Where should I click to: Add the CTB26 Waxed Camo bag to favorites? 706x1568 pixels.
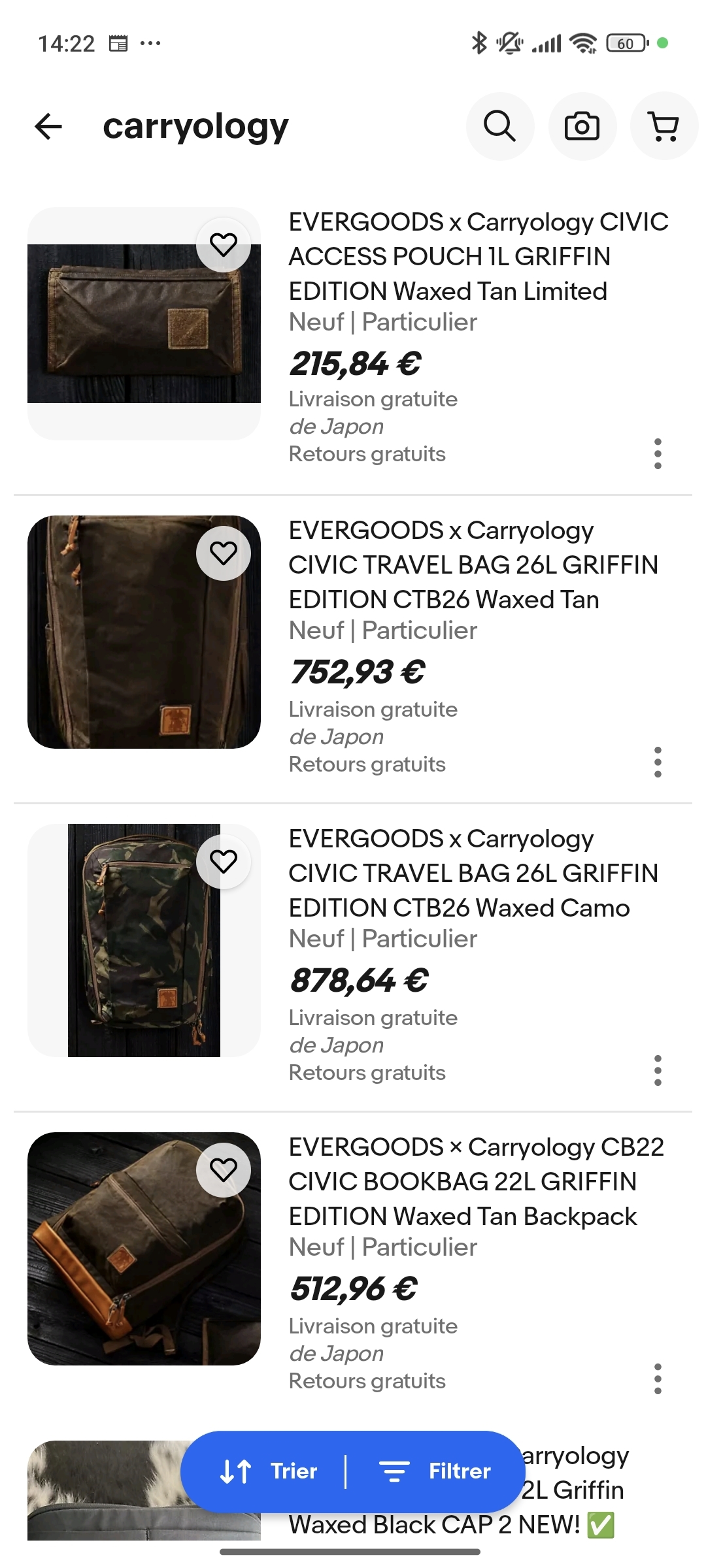(224, 862)
